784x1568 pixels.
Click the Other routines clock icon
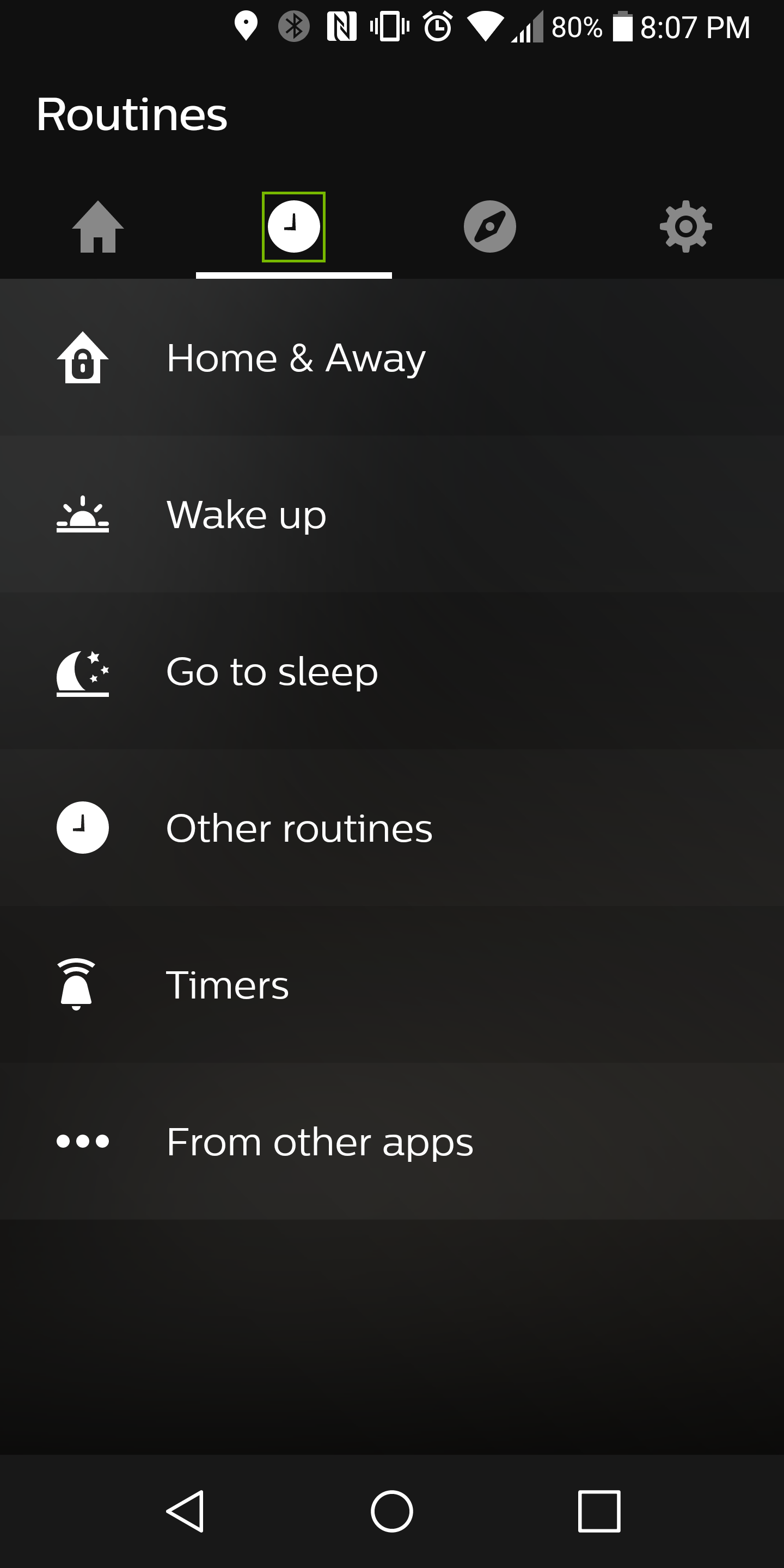coord(82,828)
